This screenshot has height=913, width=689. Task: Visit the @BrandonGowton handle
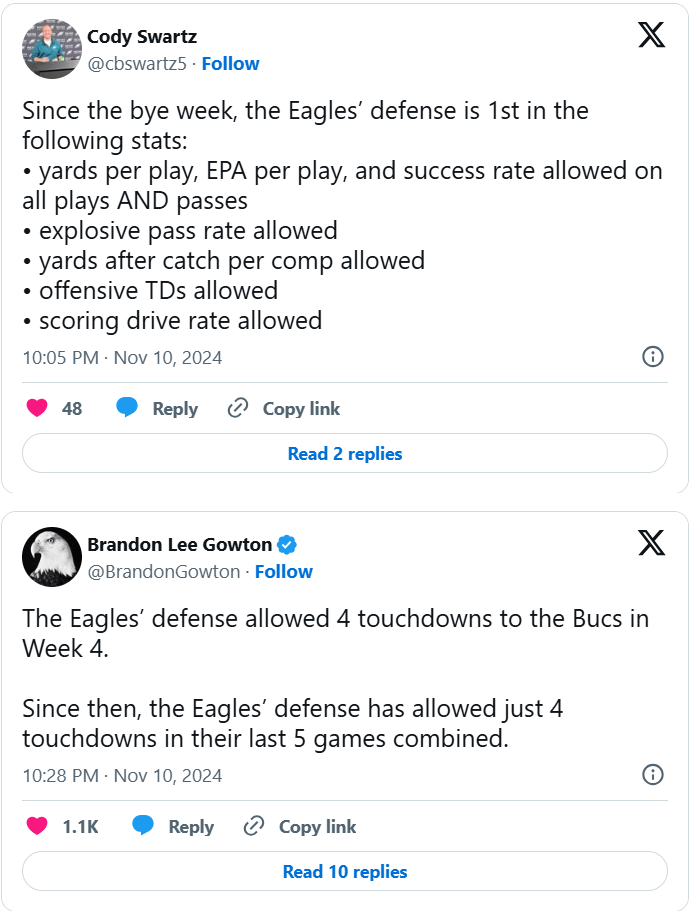(x=164, y=571)
